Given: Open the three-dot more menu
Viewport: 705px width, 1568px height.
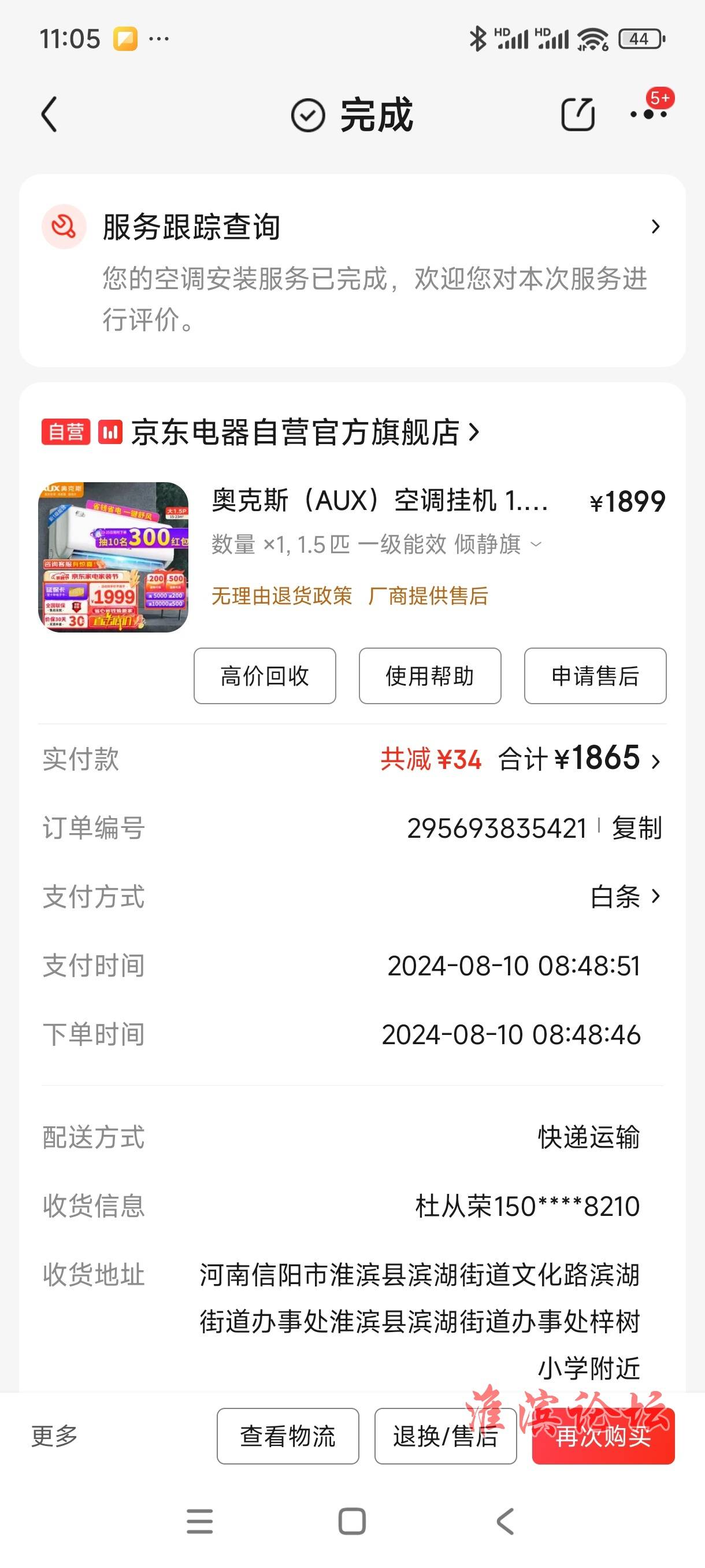Looking at the screenshot, I should tap(648, 114).
